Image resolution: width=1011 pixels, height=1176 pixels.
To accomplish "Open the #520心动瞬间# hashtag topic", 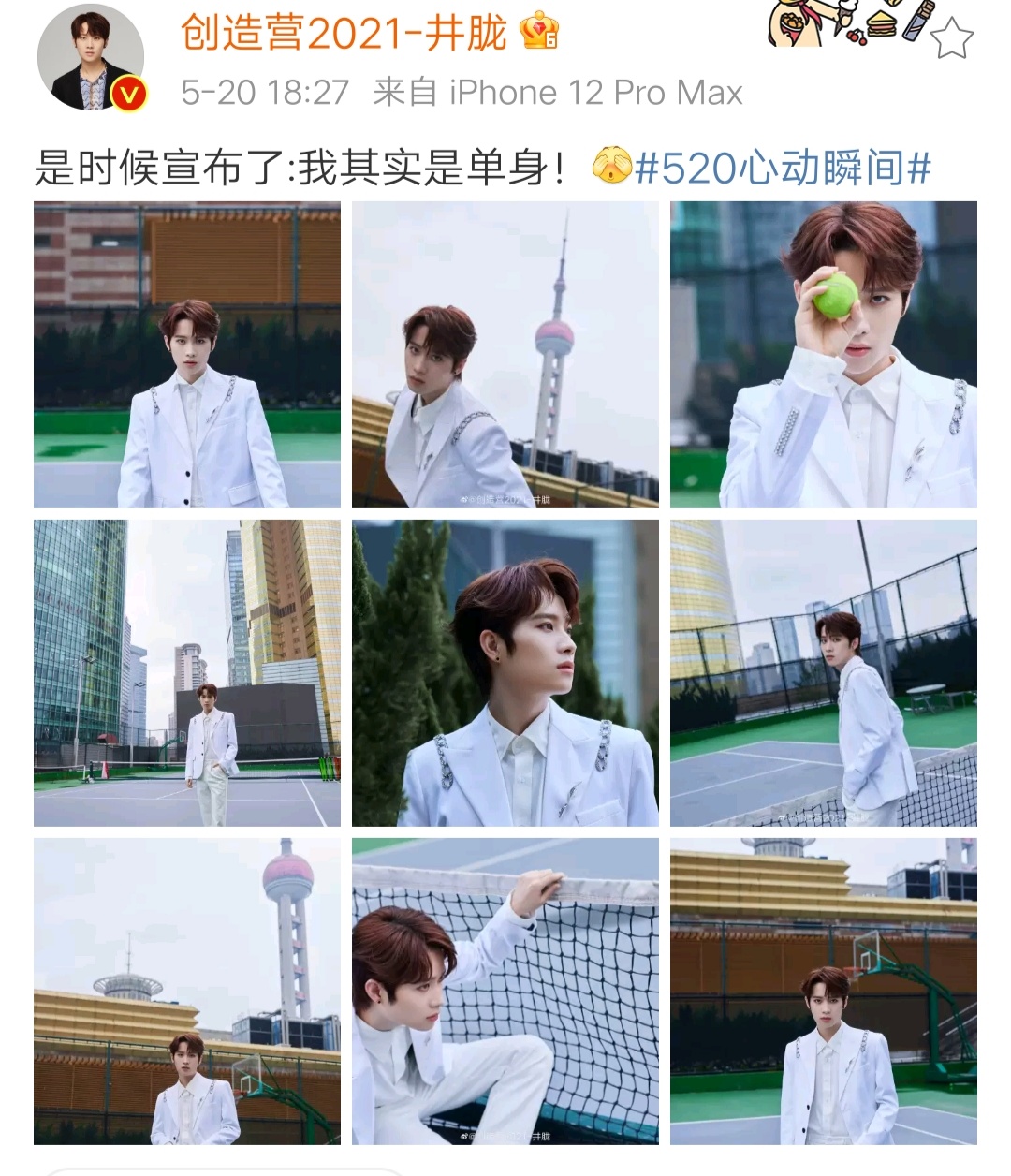I will (x=782, y=169).
